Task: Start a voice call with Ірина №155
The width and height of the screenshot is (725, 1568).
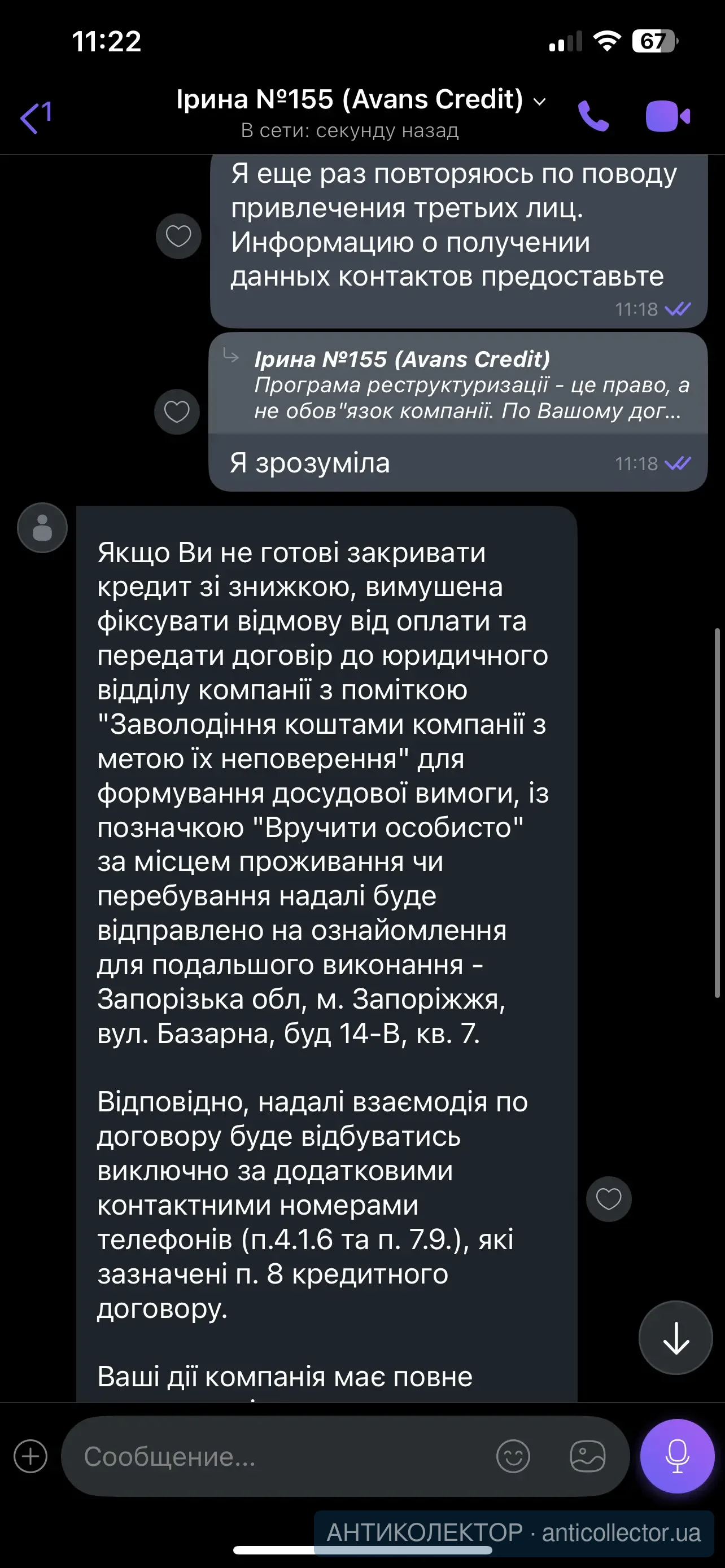Action: point(593,116)
